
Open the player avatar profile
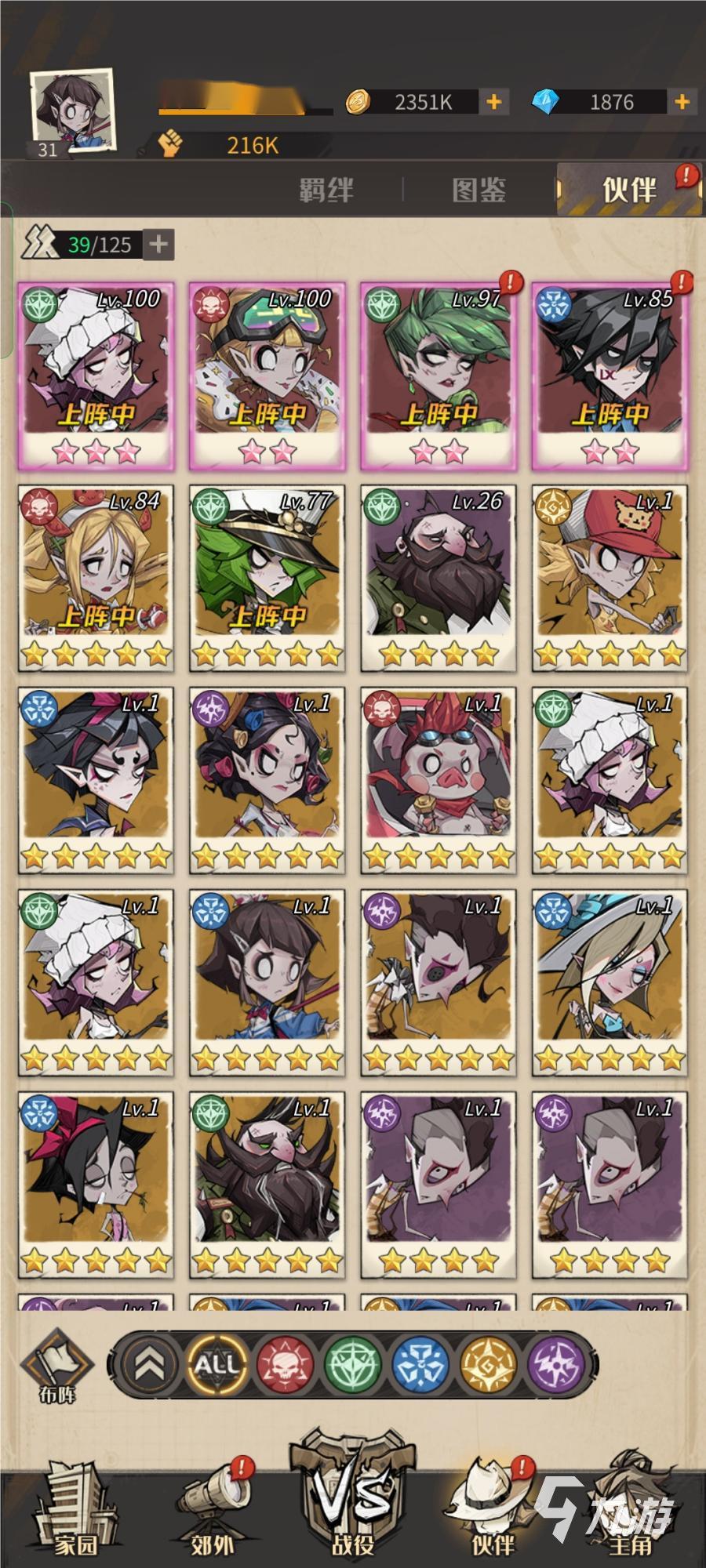[74, 110]
